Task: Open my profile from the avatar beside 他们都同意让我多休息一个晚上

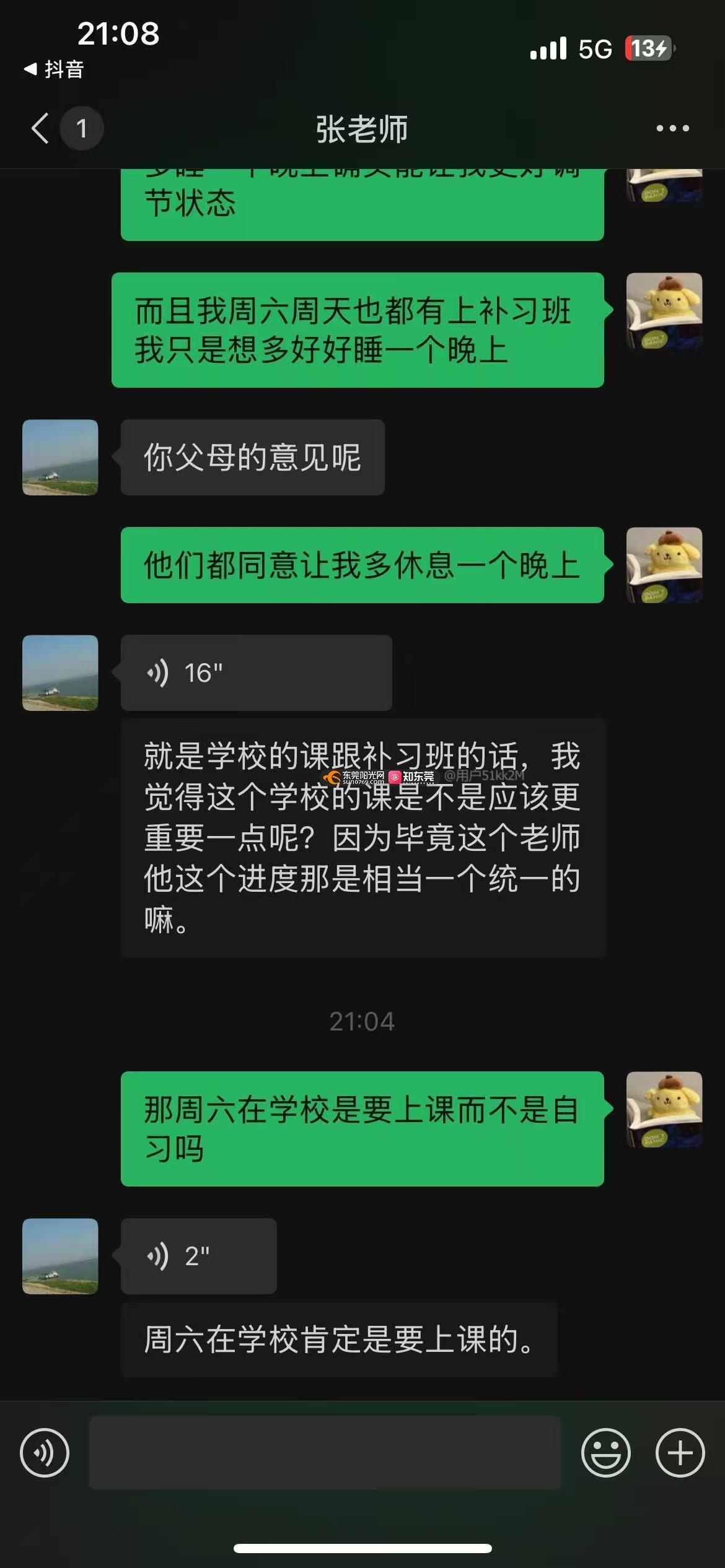Action: (664, 565)
